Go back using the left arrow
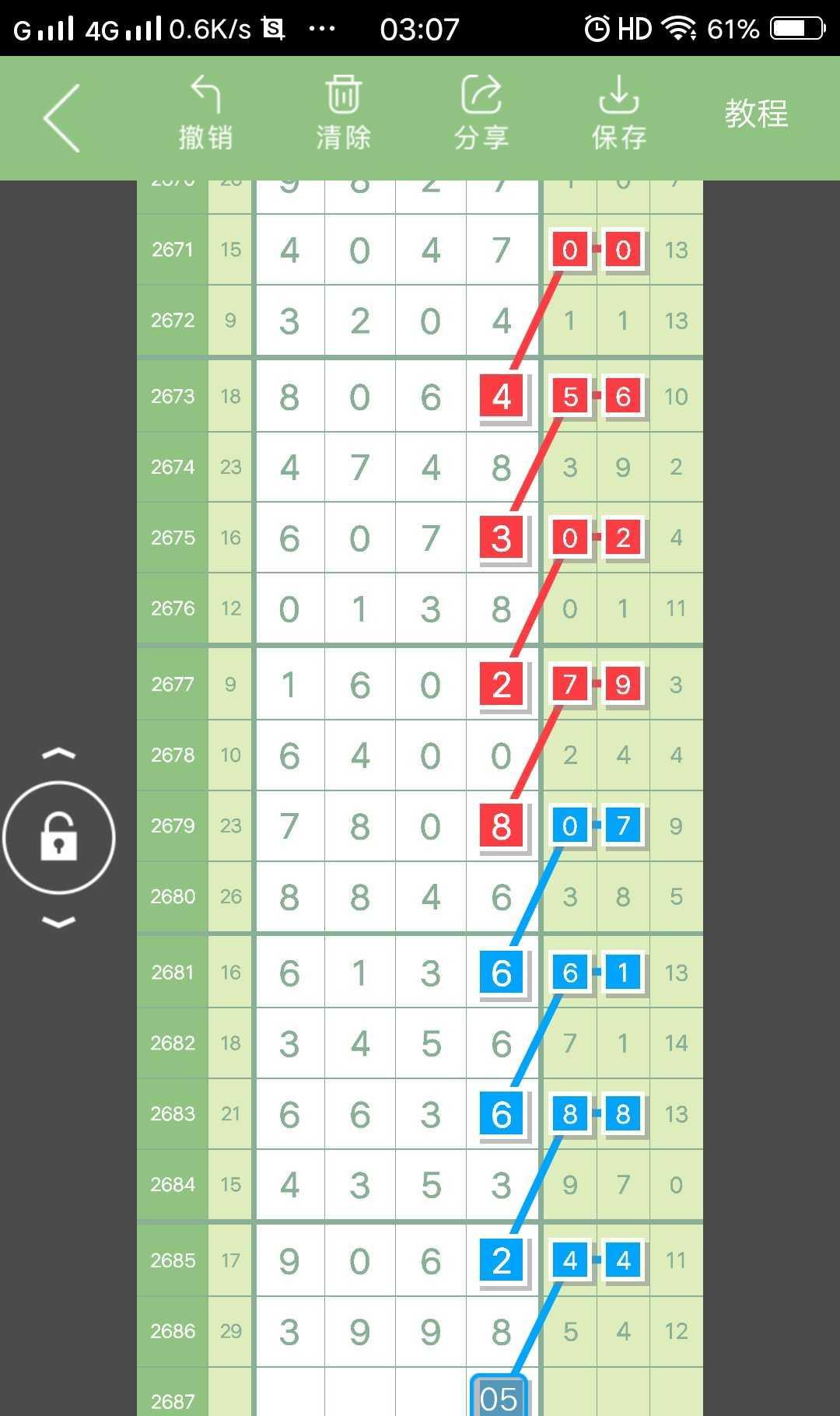 coord(62,118)
